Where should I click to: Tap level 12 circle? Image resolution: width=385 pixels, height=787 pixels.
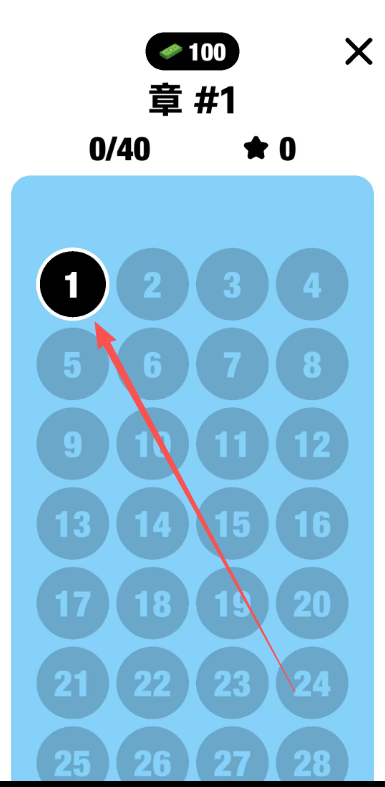[x=312, y=444]
